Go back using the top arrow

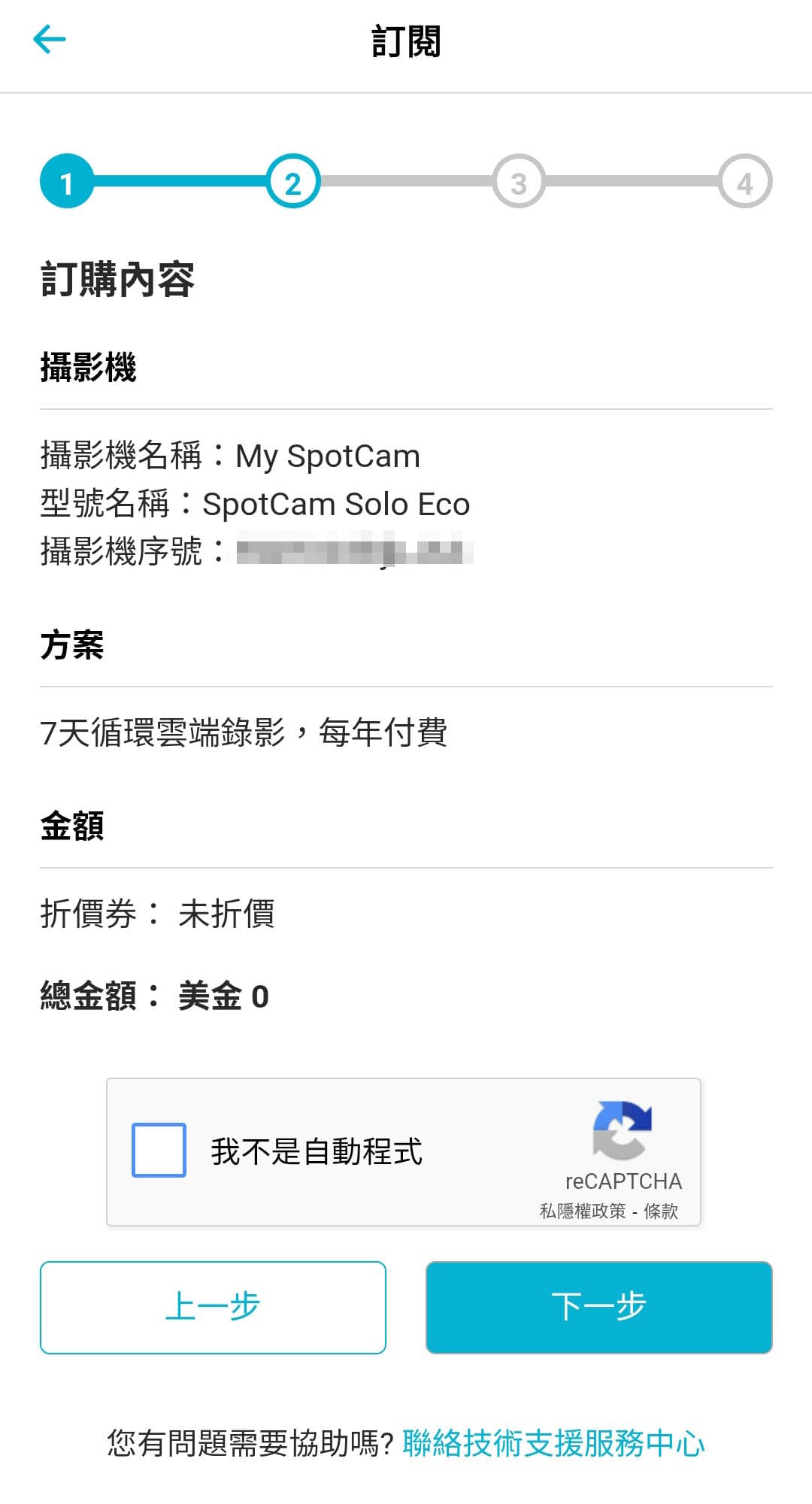click(x=50, y=39)
